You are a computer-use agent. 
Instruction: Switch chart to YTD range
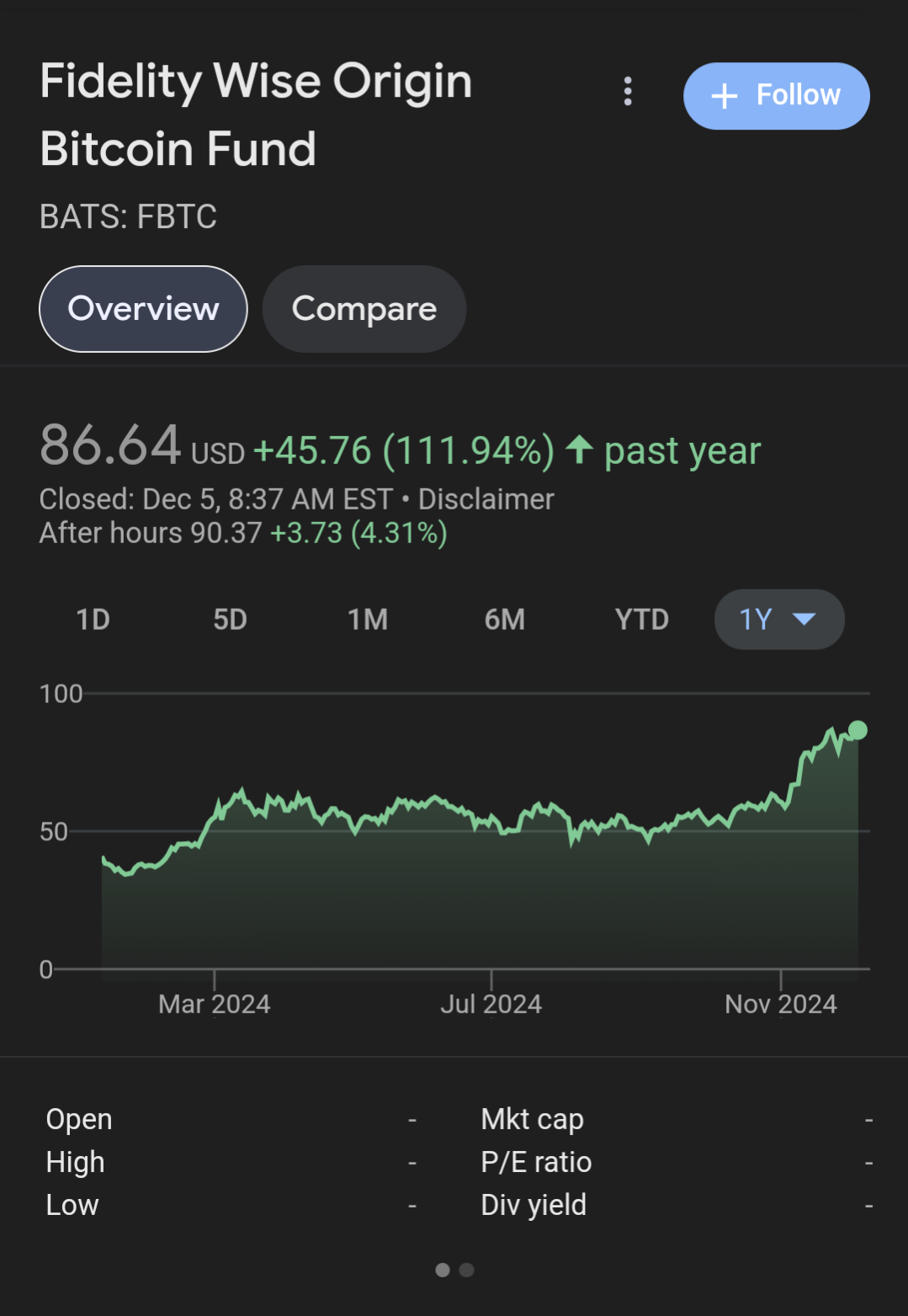pyautogui.click(x=641, y=620)
